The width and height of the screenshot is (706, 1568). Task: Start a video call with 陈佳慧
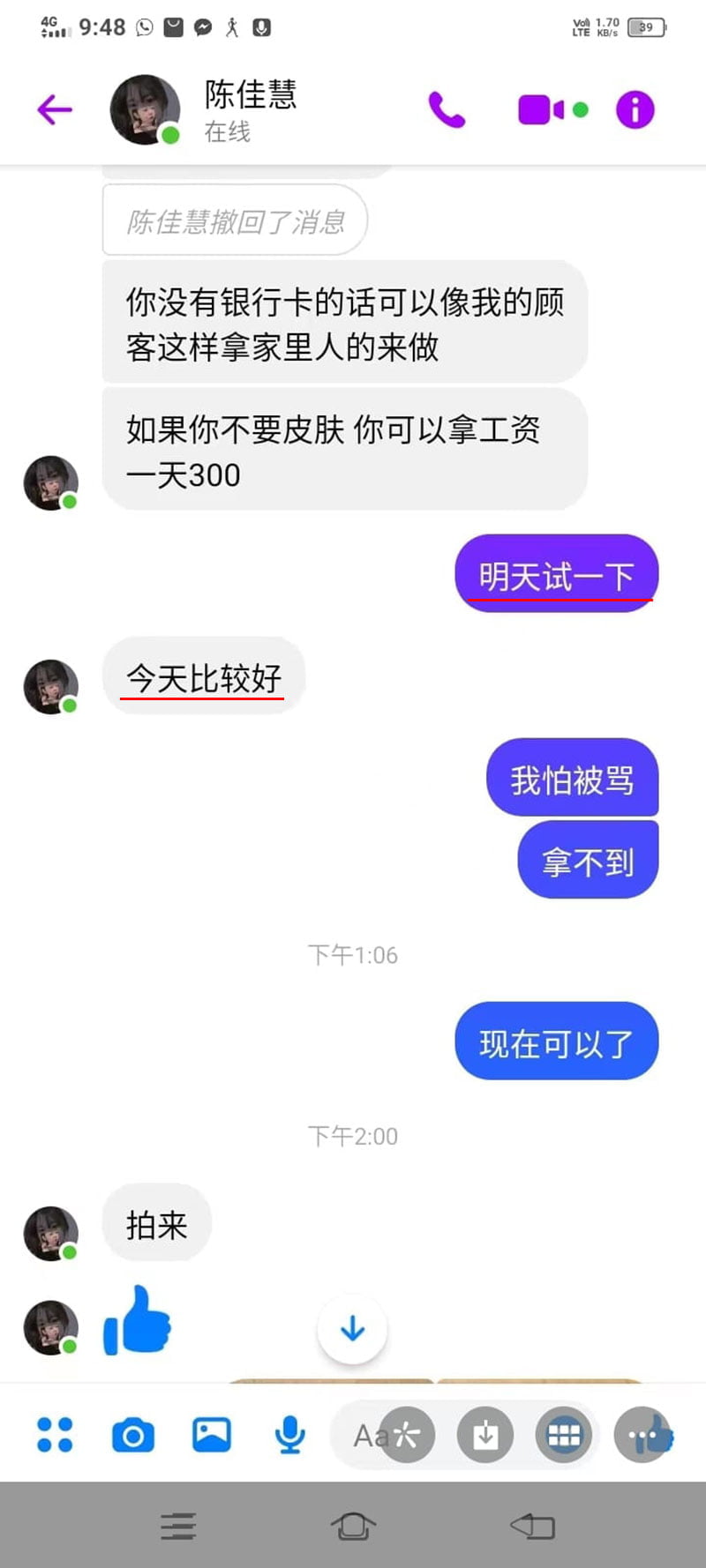pos(541,110)
